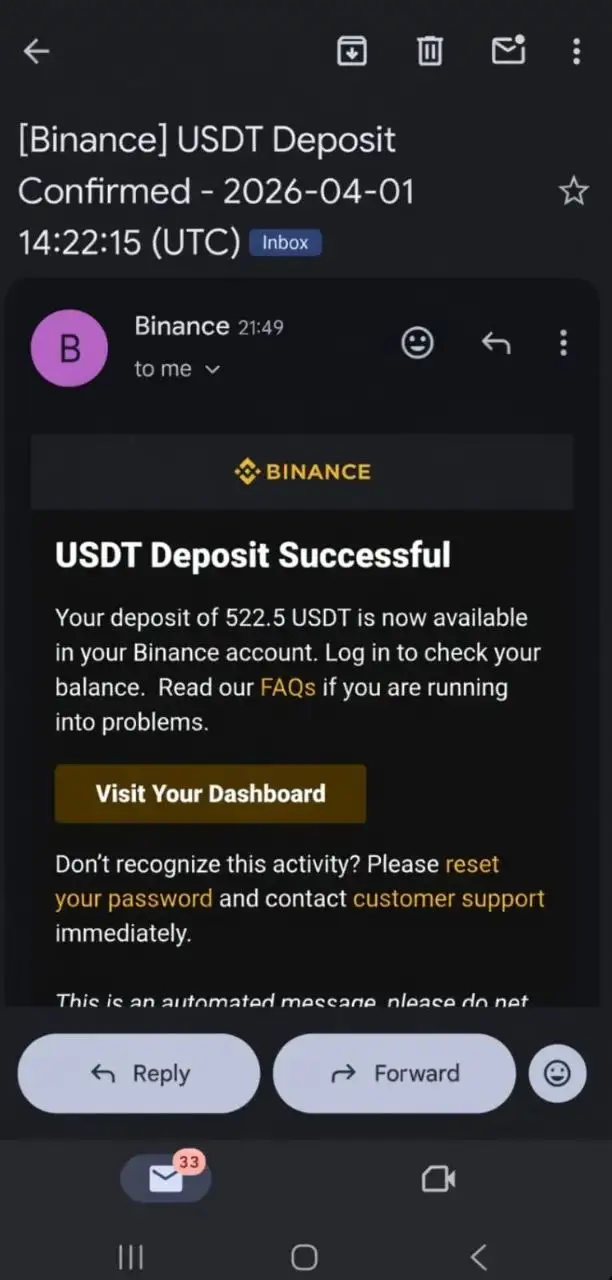Tap Visit Your Dashboard button
612x1280 pixels.
[210, 794]
